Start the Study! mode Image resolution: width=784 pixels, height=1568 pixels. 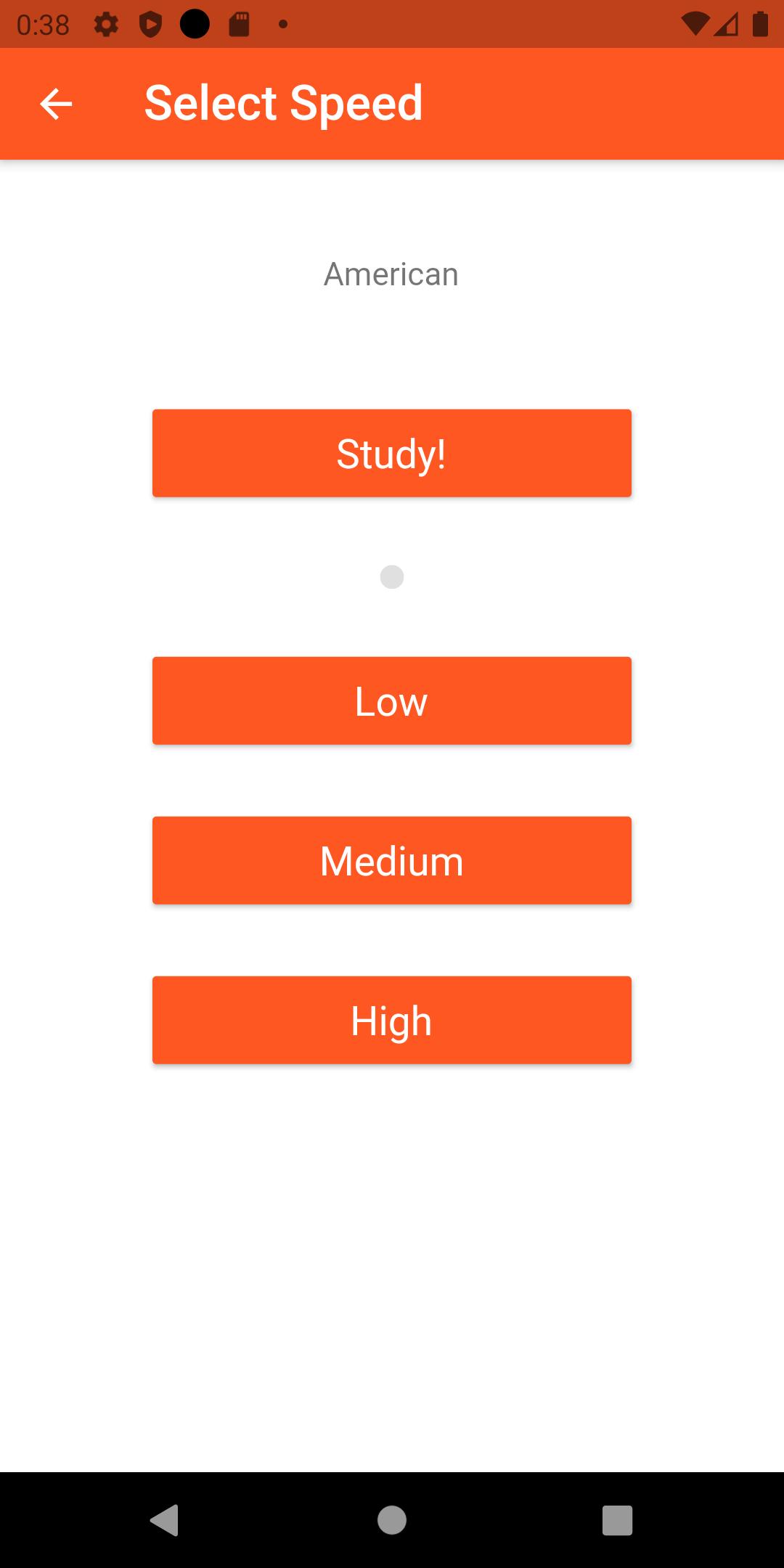tap(391, 454)
